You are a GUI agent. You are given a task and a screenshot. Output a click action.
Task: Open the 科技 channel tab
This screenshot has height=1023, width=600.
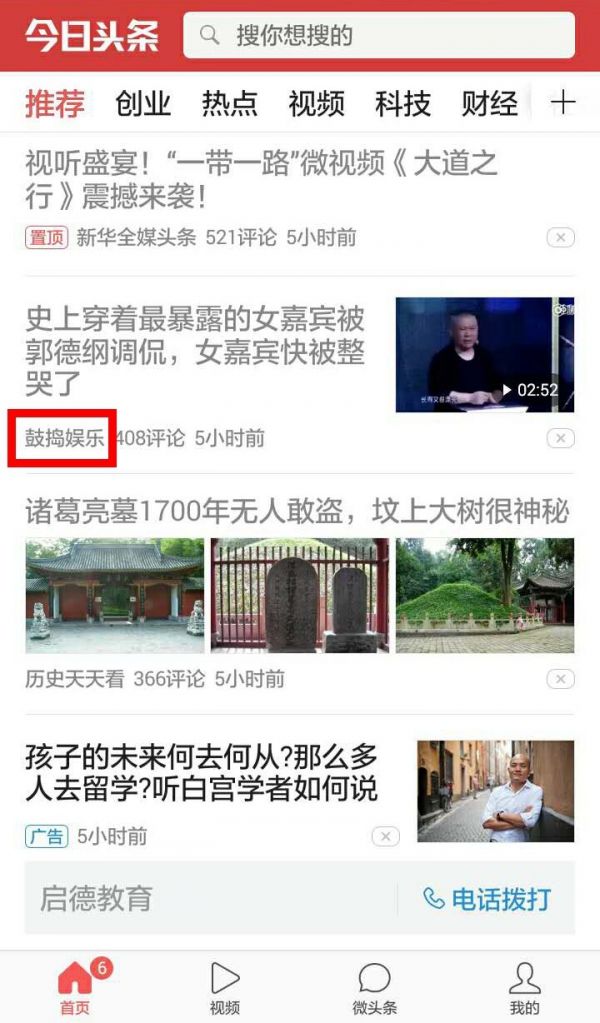[x=403, y=104]
